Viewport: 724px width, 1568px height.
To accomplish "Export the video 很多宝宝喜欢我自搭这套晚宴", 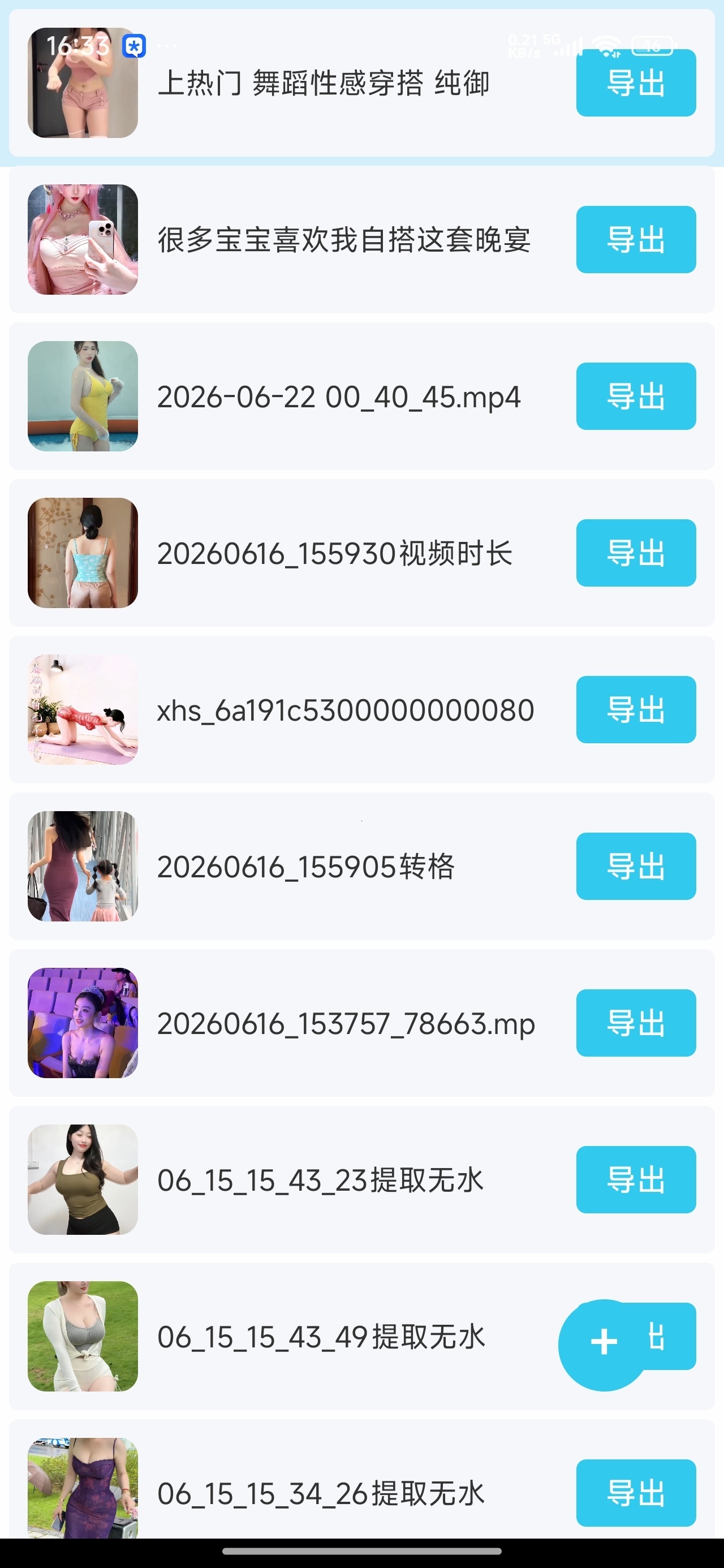I will point(636,239).
